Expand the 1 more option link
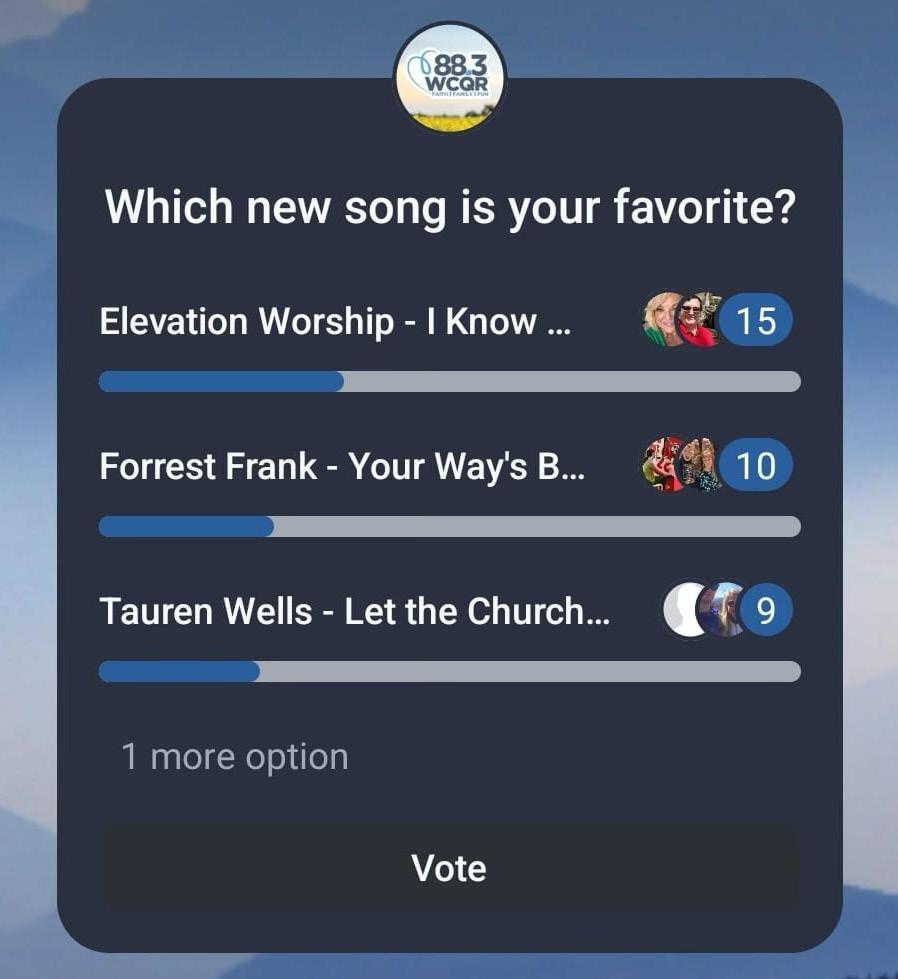 (x=235, y=757)
